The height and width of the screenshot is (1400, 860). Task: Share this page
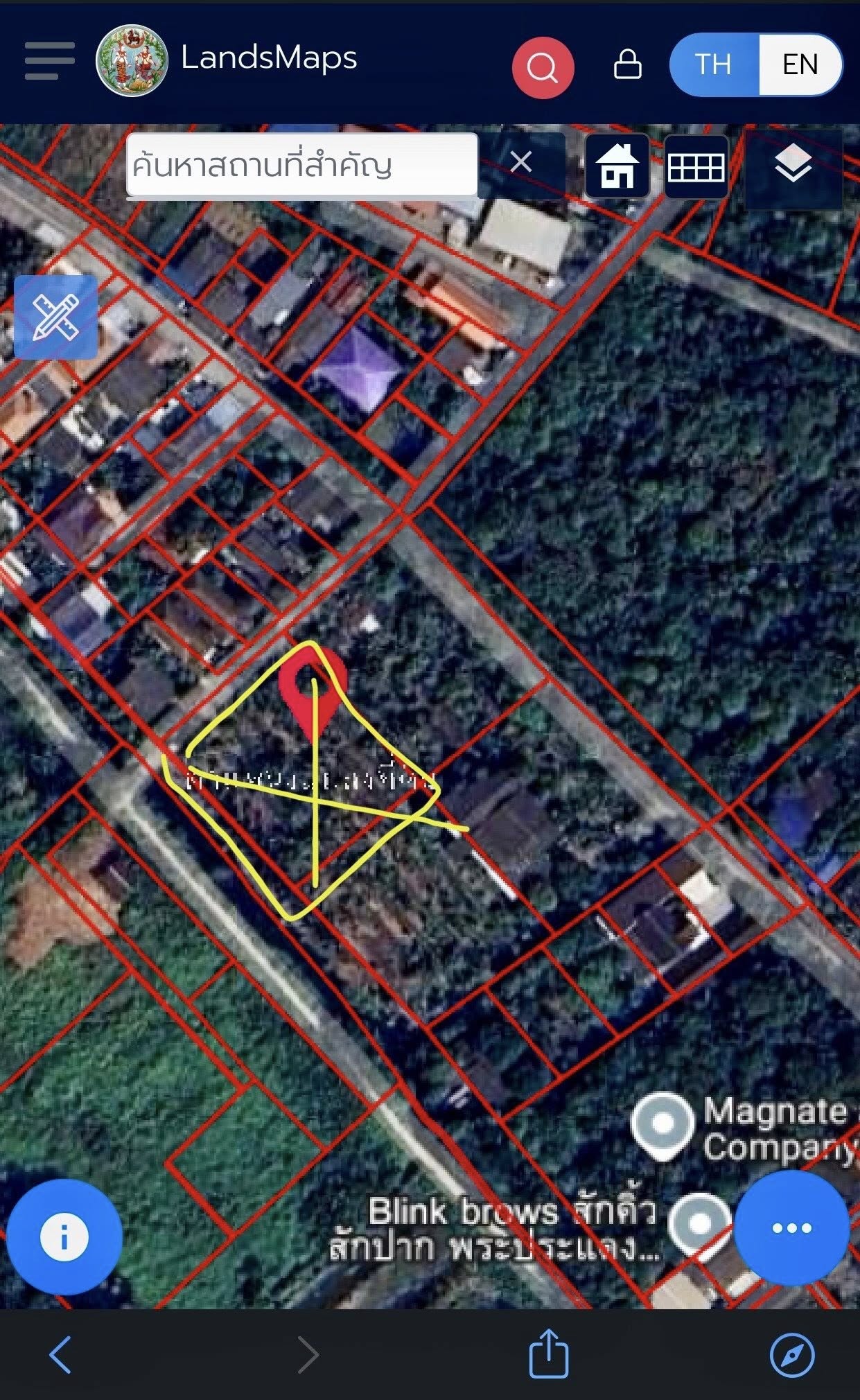tap(549, 1352)
